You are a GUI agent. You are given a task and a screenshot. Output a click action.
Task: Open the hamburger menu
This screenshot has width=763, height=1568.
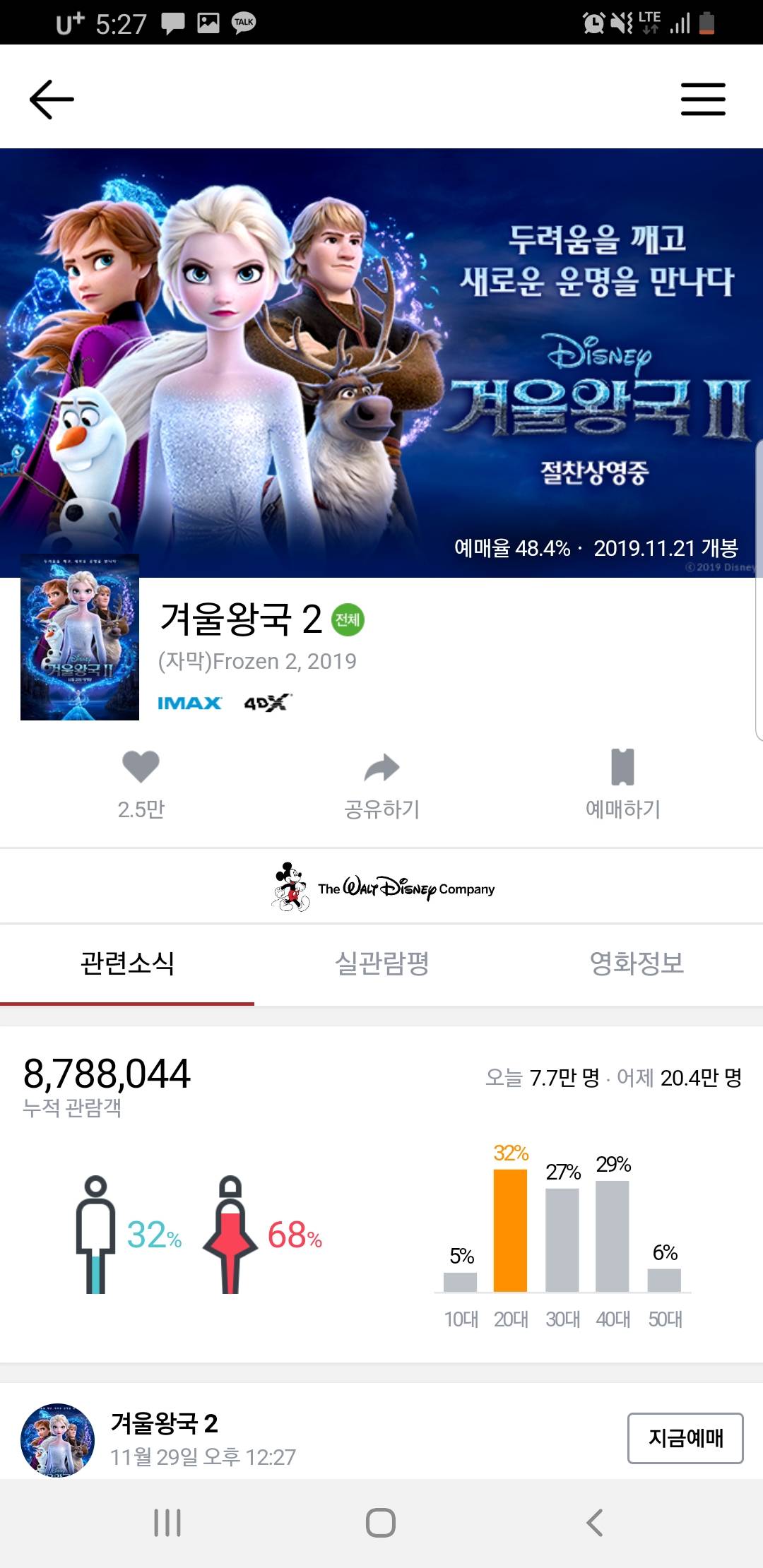703,99
